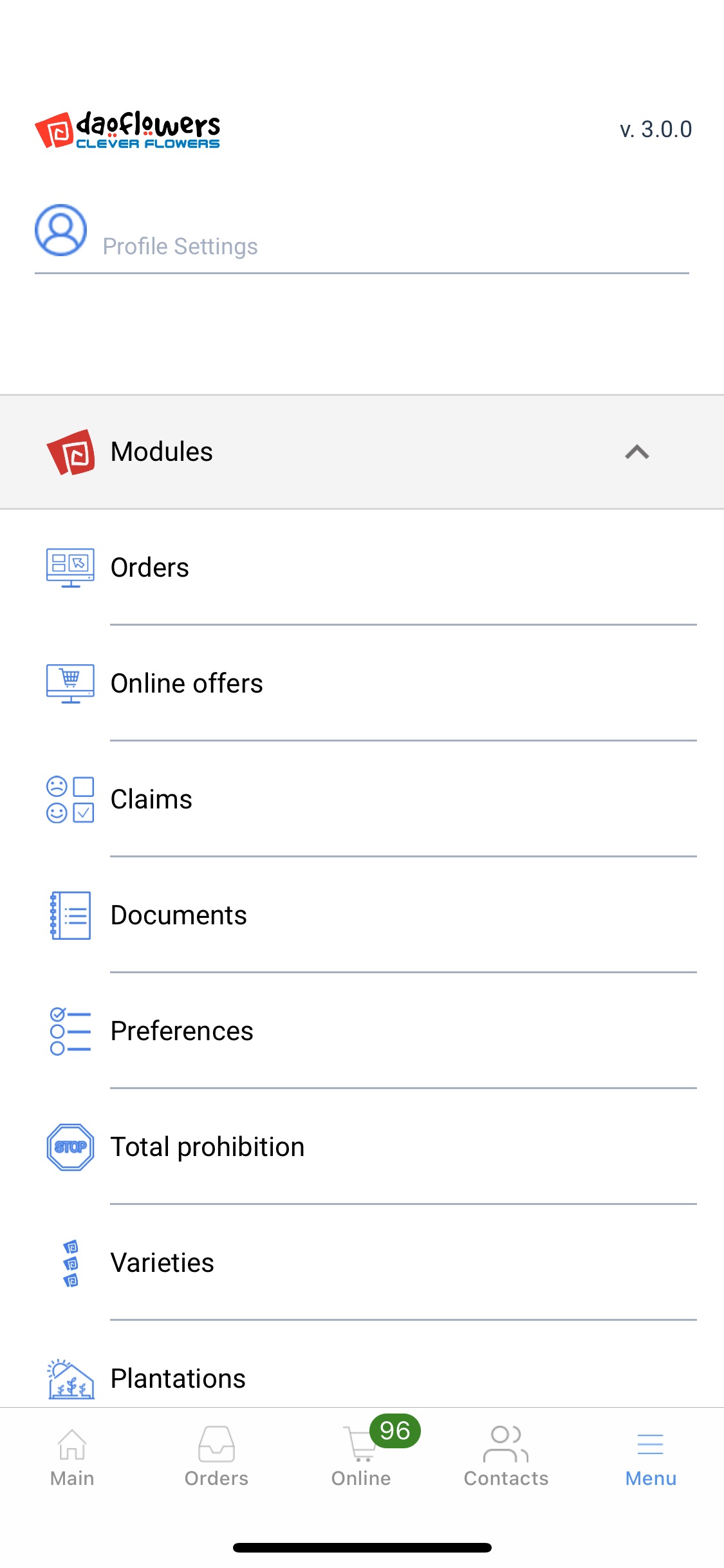Tap the Menu tab

(651, 1457)
